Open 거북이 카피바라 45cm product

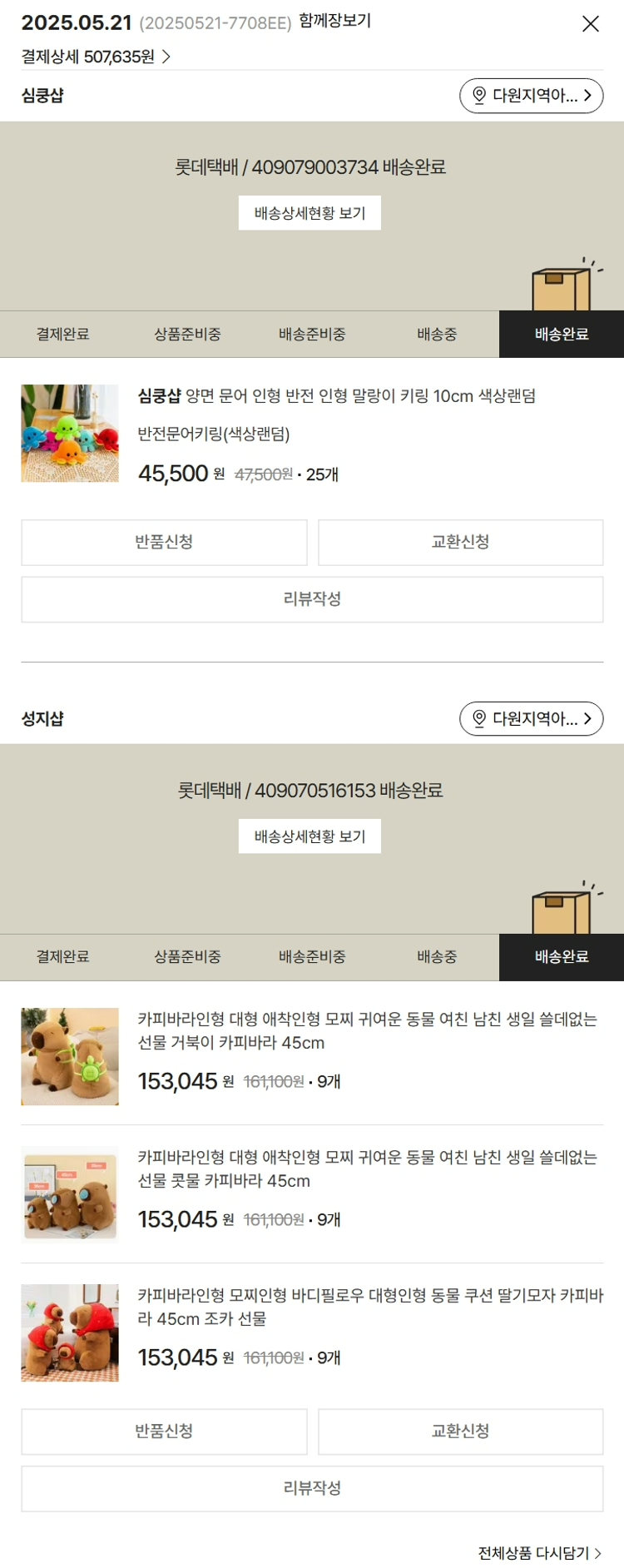[366, 1030]
